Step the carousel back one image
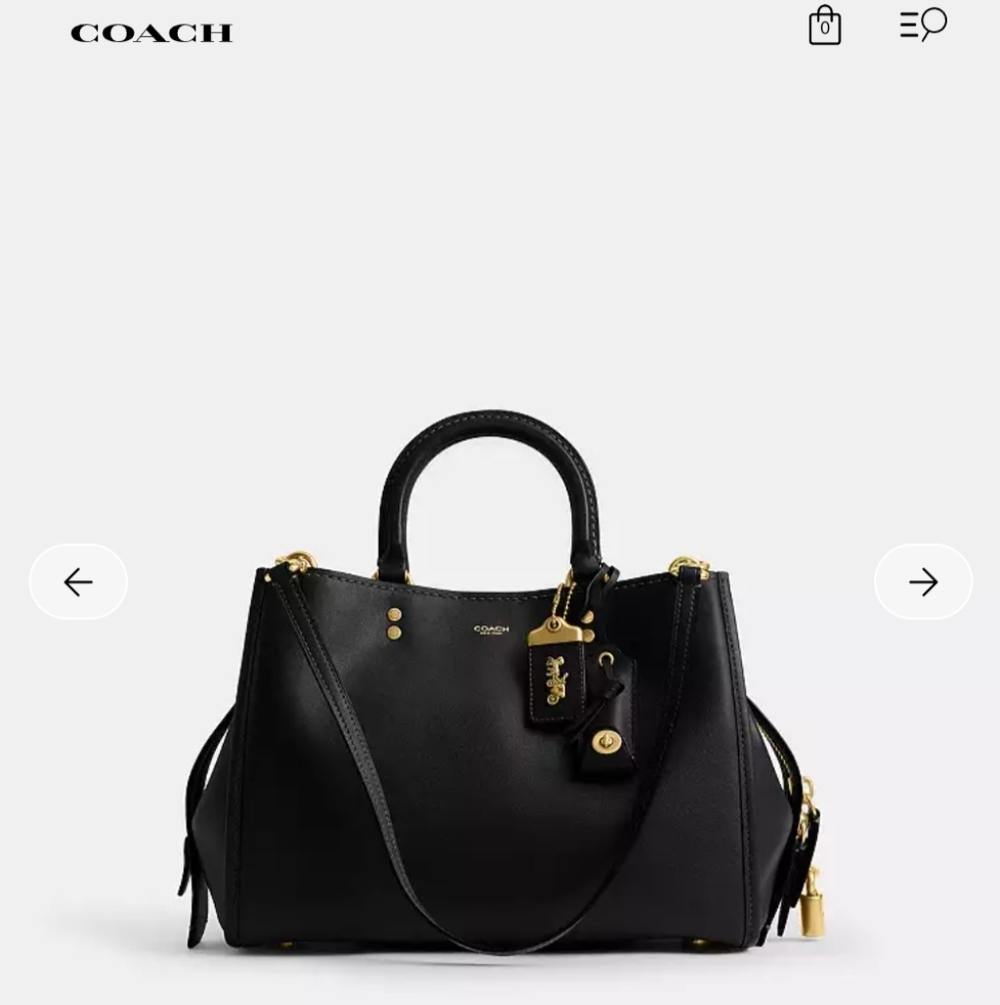 [x=77, y=580]
